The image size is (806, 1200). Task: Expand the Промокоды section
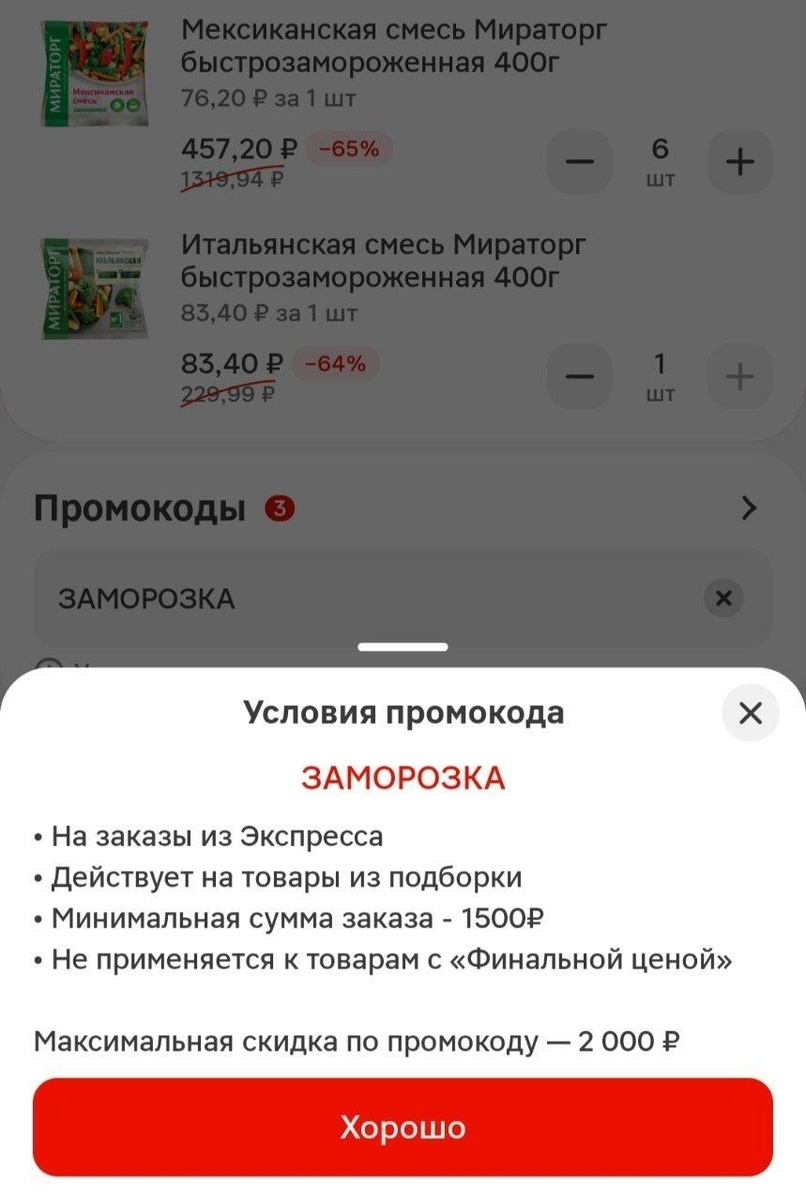(749, 509)
